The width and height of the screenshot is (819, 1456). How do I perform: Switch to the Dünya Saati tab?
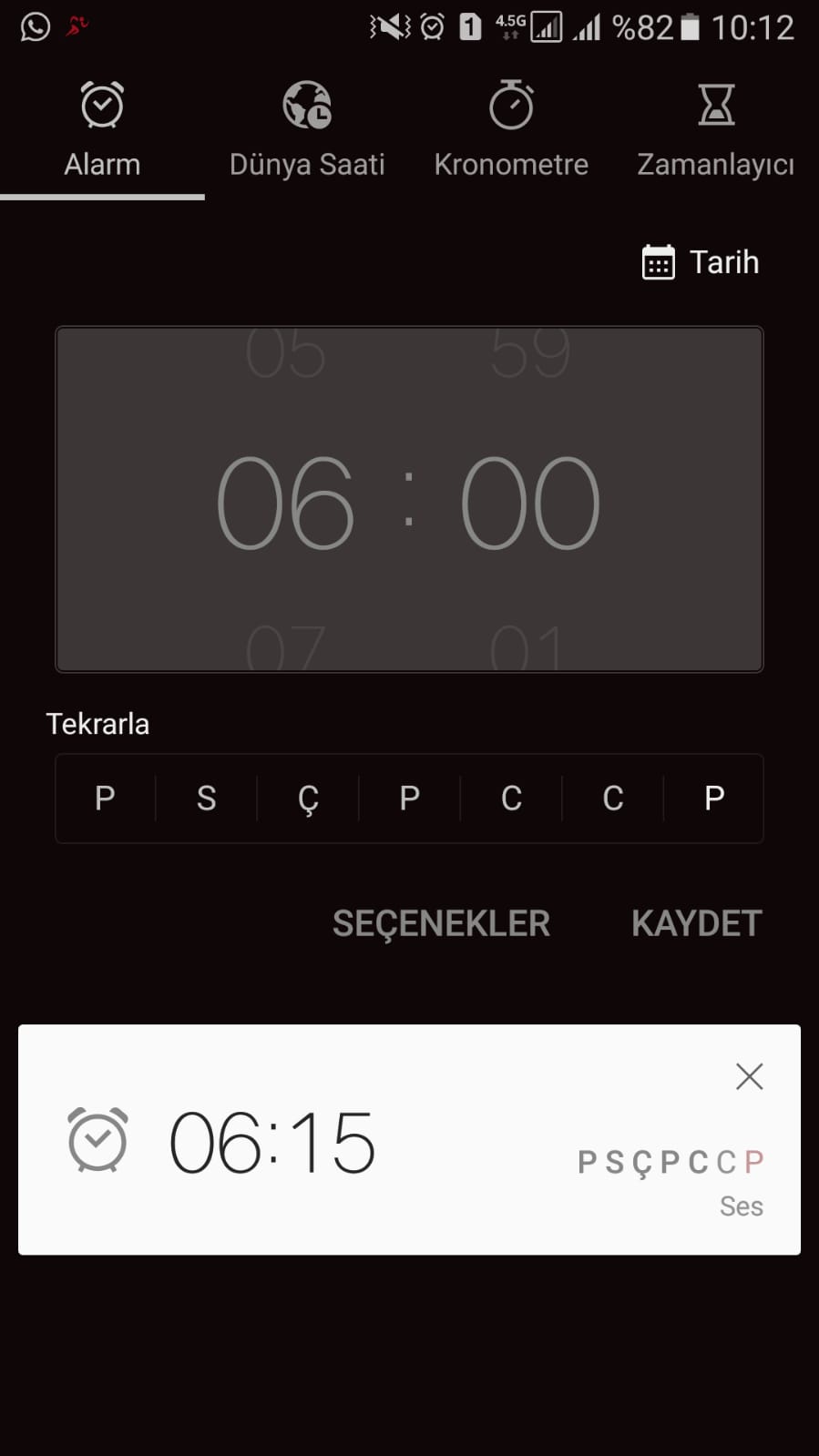[x=307, y=132]
